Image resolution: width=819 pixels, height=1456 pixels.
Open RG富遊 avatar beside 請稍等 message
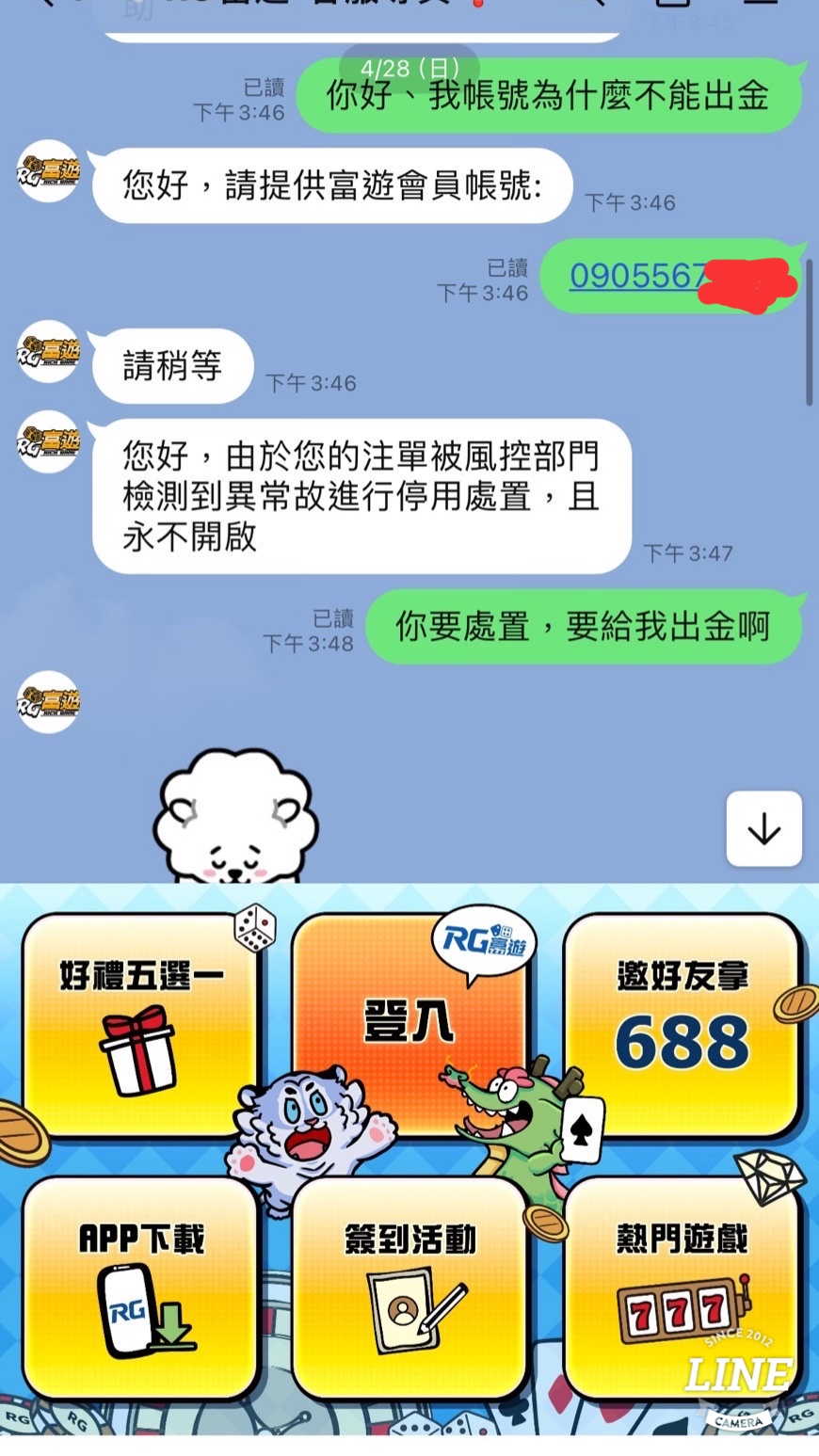point(48,352)
